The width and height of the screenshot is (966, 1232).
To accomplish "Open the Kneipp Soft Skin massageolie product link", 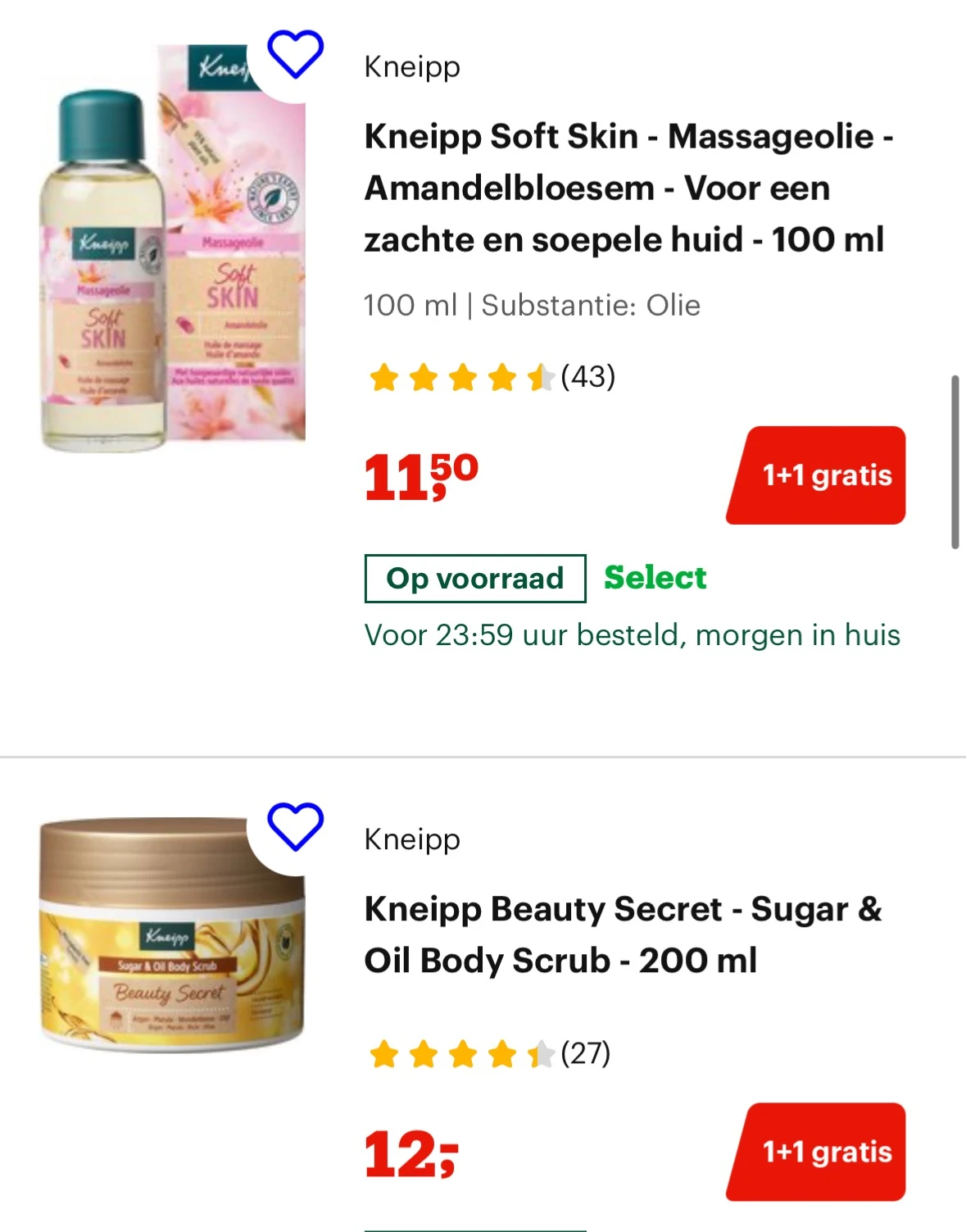I will click(x=627, y=188).
